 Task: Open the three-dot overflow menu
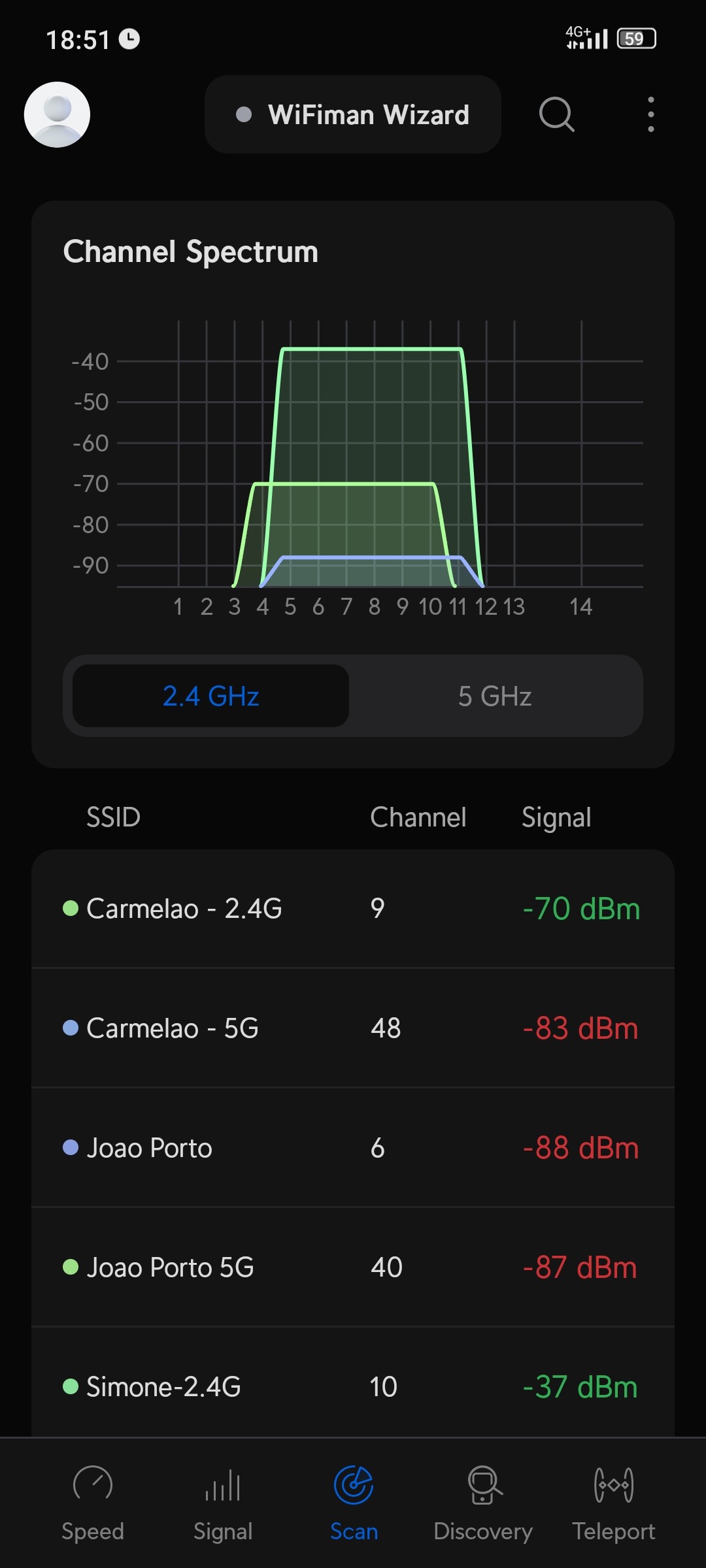coord(650,114)
